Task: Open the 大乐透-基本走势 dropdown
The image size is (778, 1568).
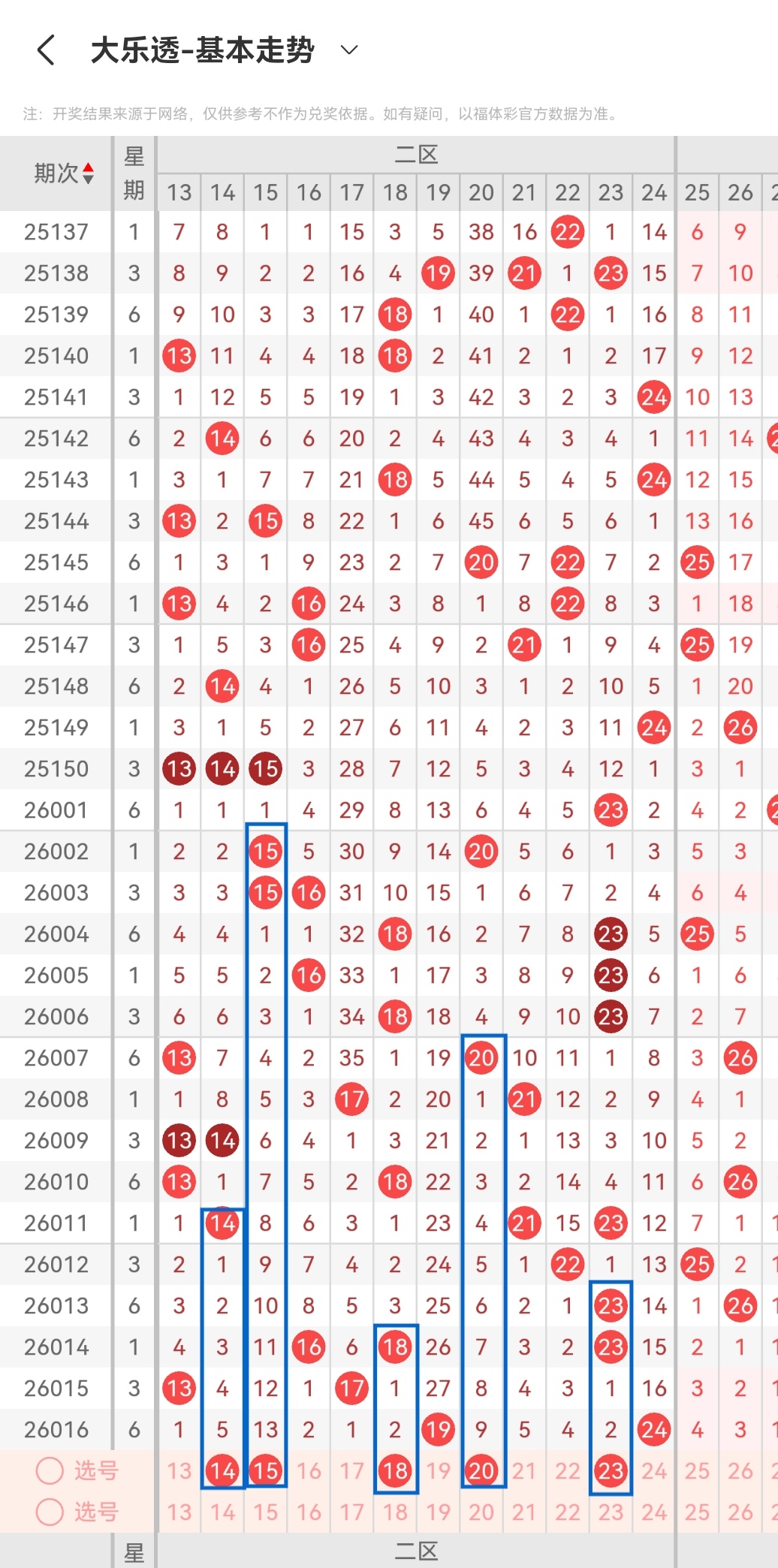Action: click(x=348, y=50)
